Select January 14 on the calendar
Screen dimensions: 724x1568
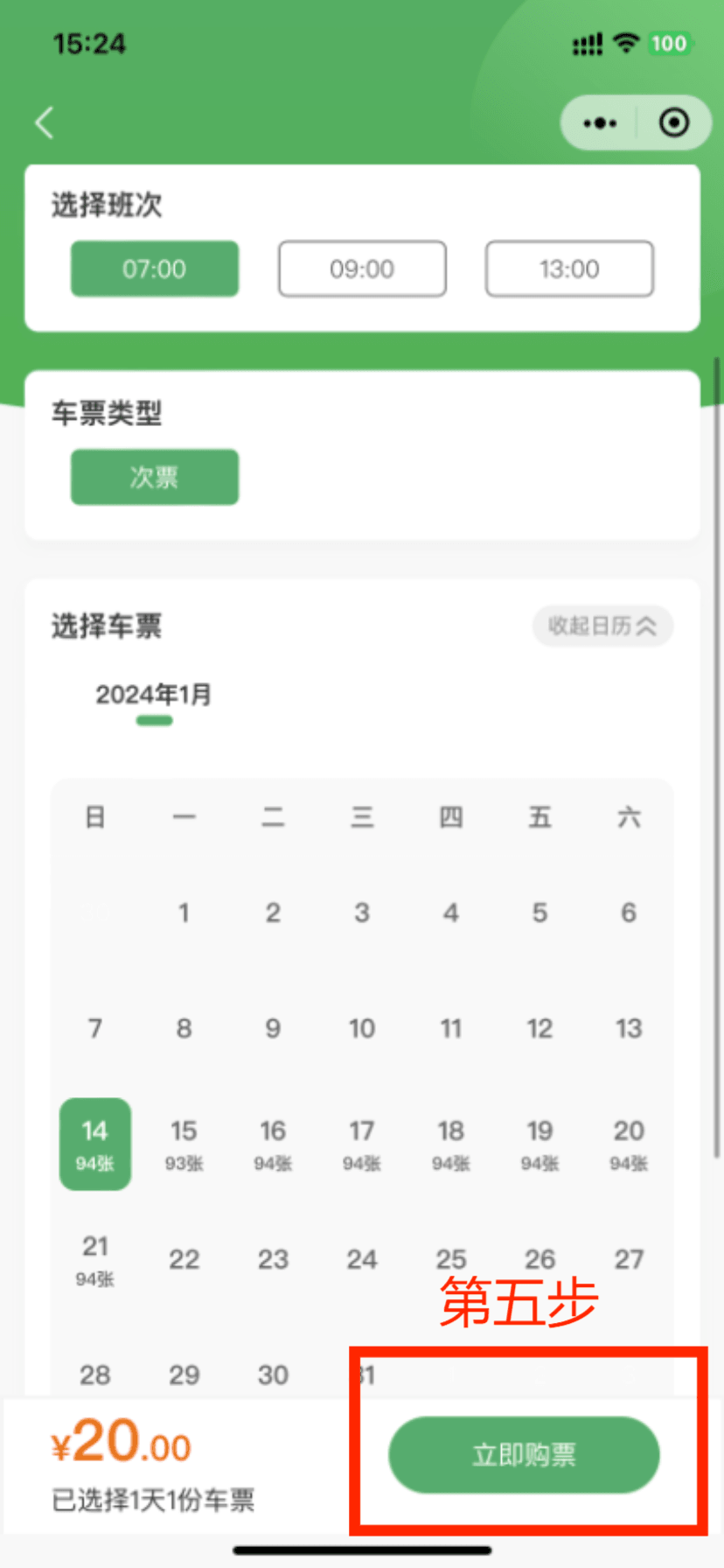click(x=95, y=1144)
